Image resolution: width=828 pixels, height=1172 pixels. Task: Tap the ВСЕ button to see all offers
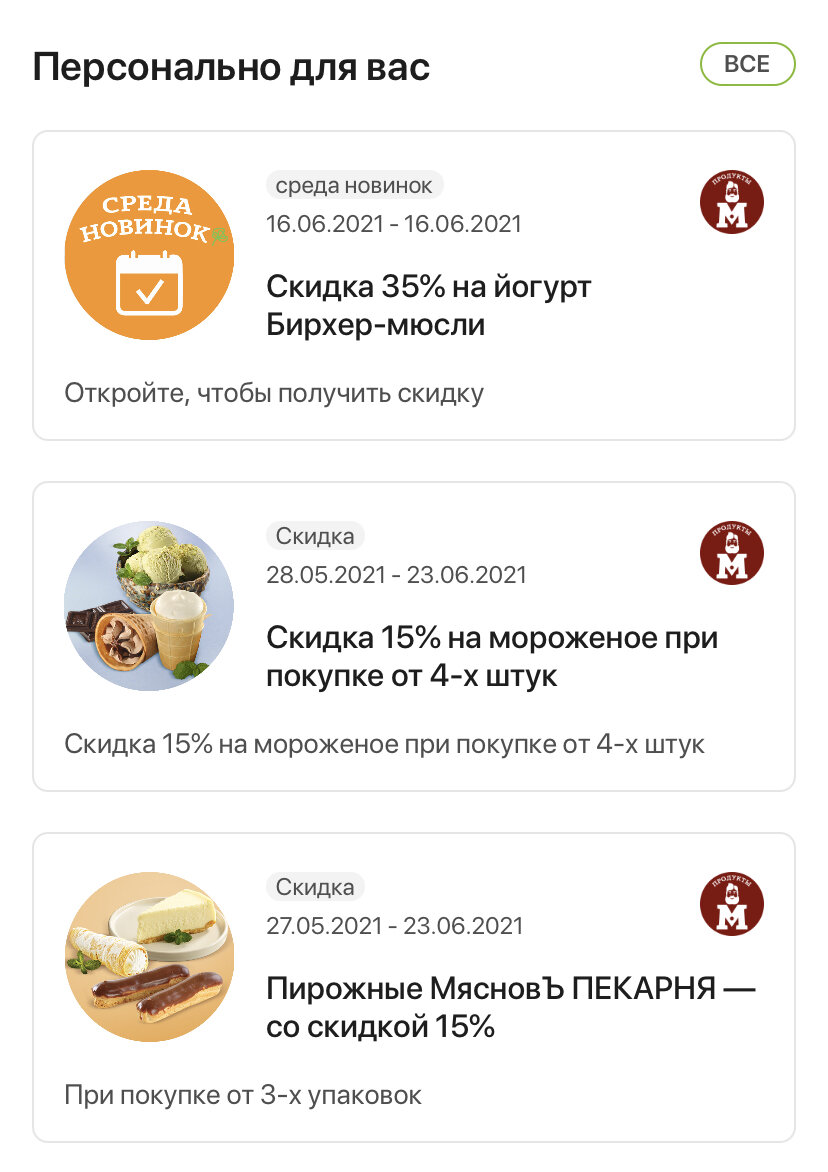[x=747, y=64]
